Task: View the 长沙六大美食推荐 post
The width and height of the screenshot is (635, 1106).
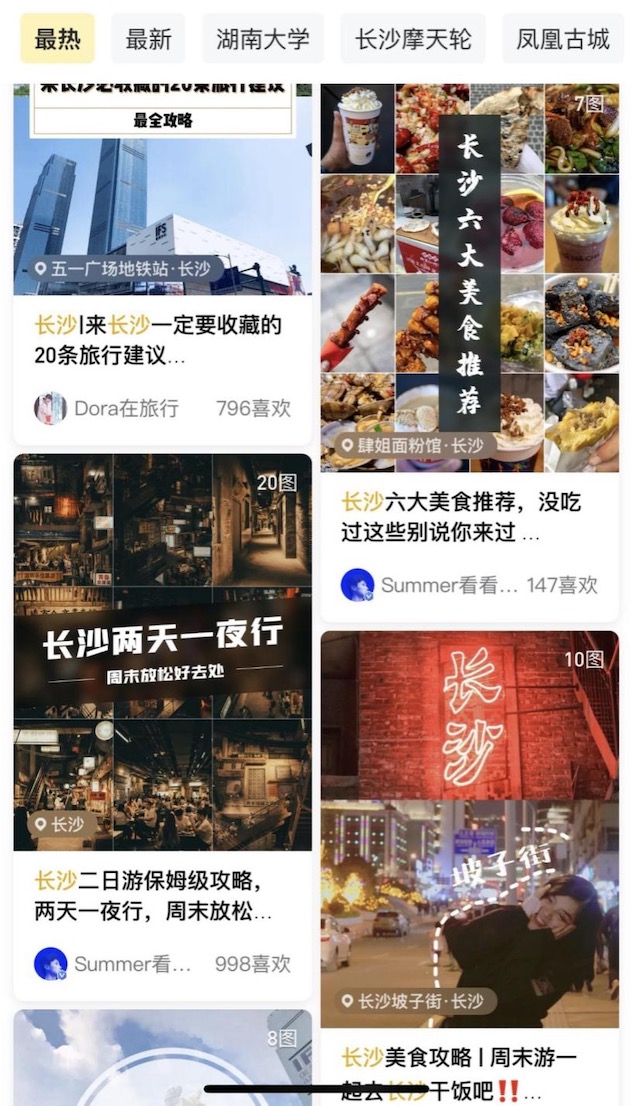Action: 468,517
